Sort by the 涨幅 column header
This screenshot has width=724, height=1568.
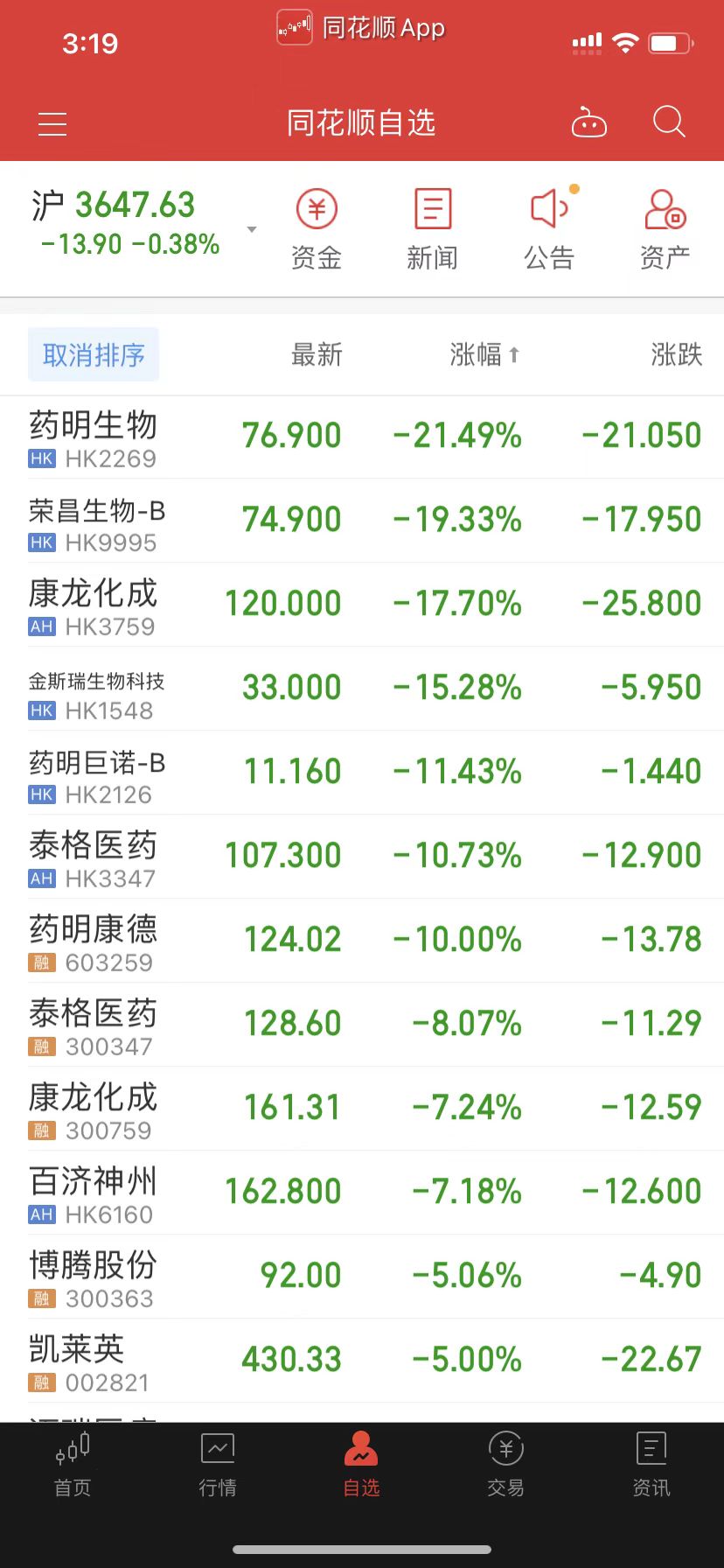(484, 354)
